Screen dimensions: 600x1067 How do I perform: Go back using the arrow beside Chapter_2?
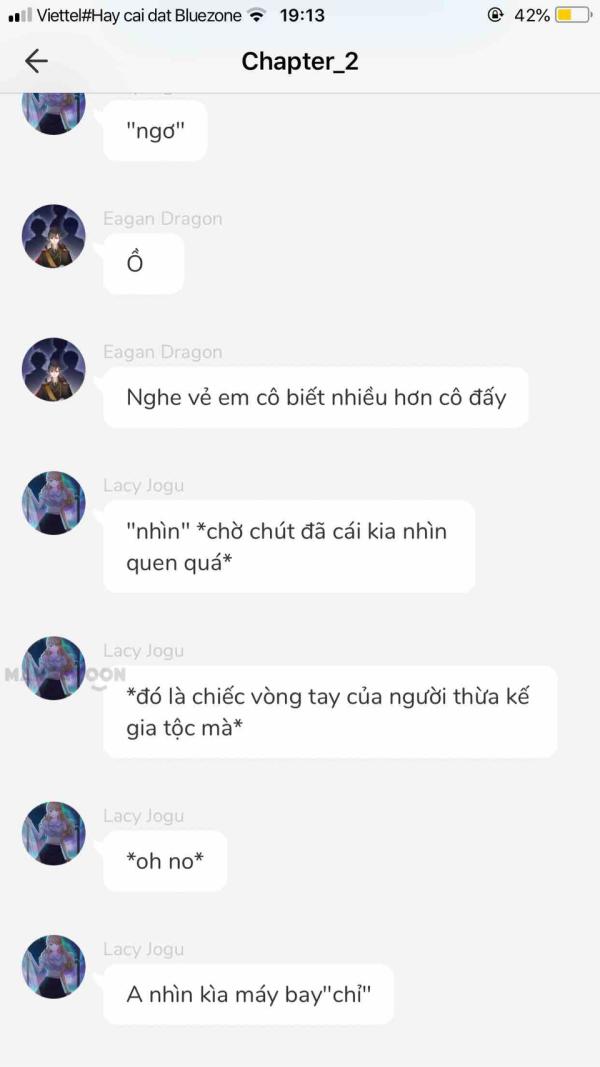point(36,61)
